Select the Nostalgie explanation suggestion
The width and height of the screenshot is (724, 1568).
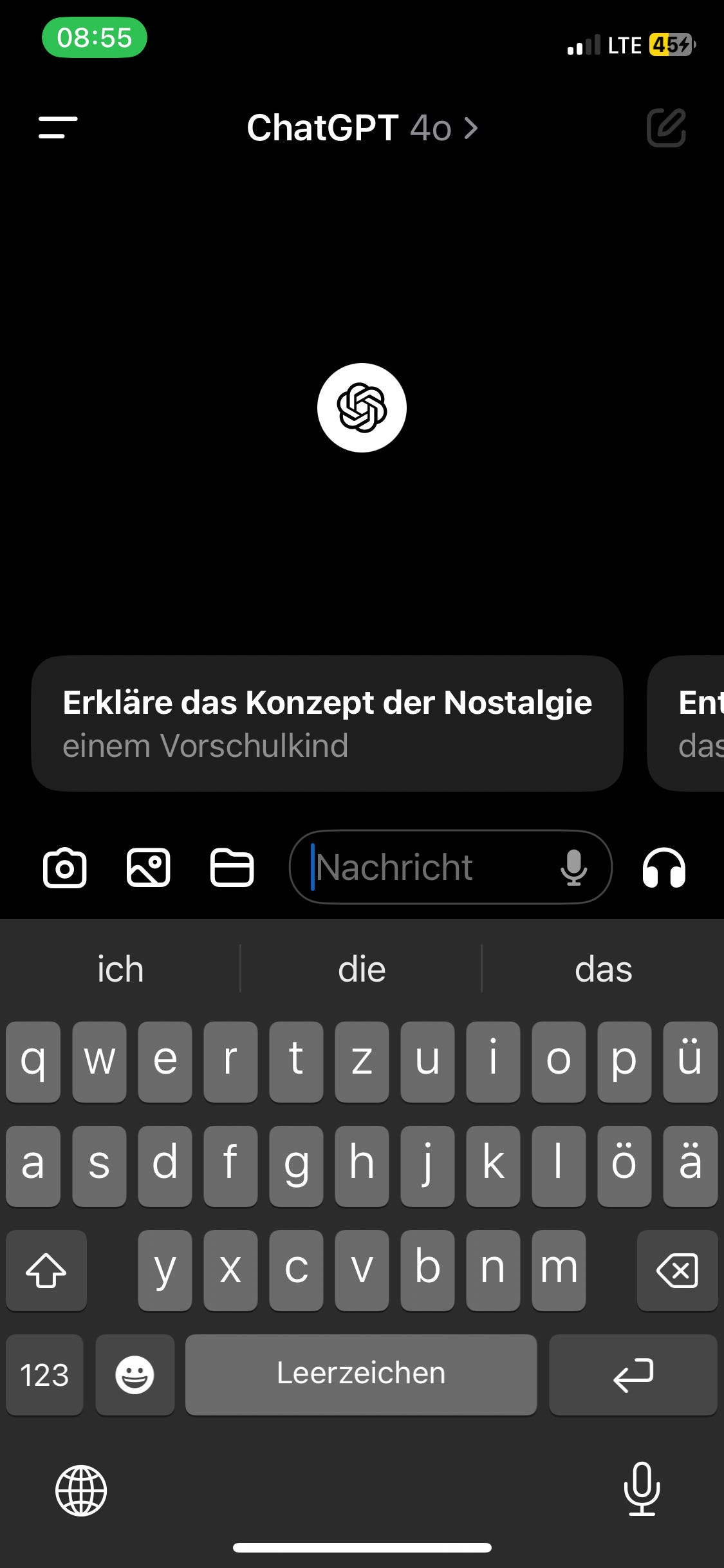[x=327, y=723]
